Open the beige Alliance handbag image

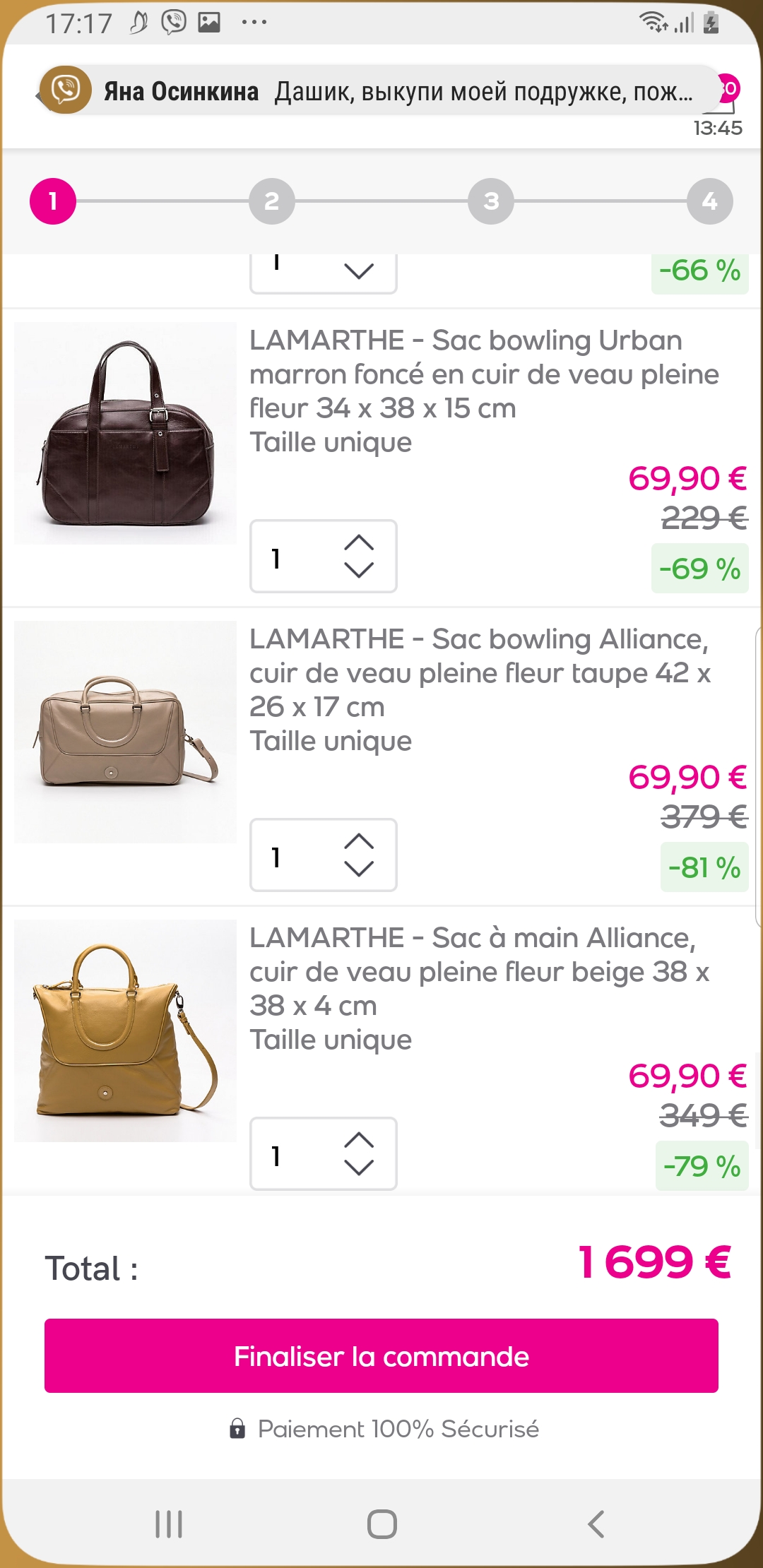pos(125,1031)
